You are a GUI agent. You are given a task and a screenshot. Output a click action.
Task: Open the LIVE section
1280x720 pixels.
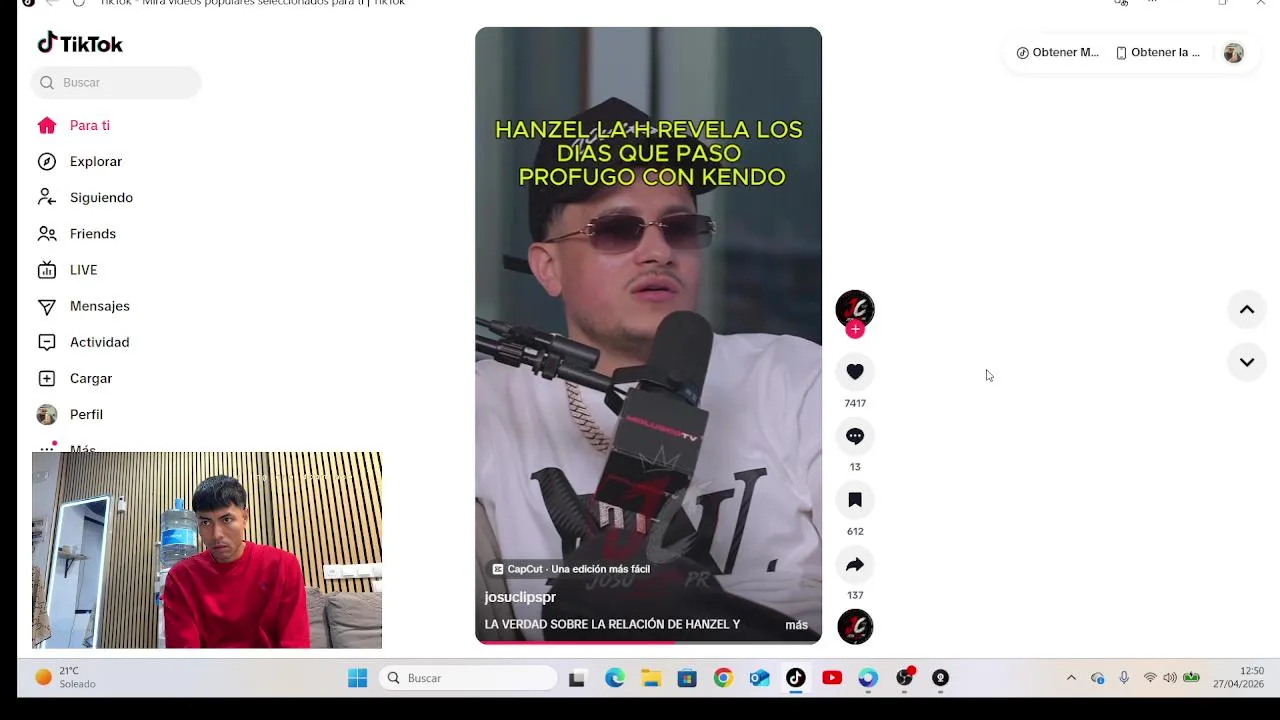(x=83, y=270)
